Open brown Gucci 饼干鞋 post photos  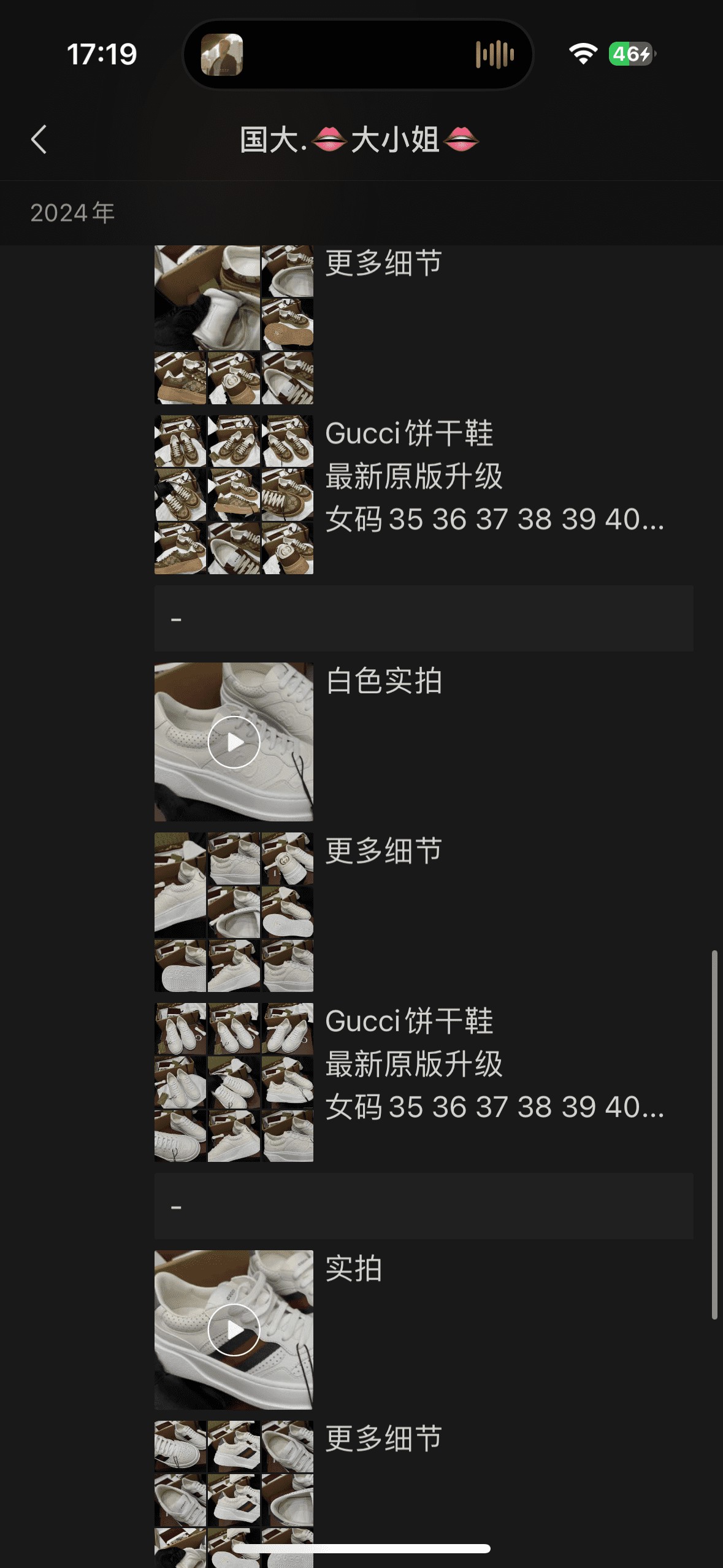coord(234,494)
